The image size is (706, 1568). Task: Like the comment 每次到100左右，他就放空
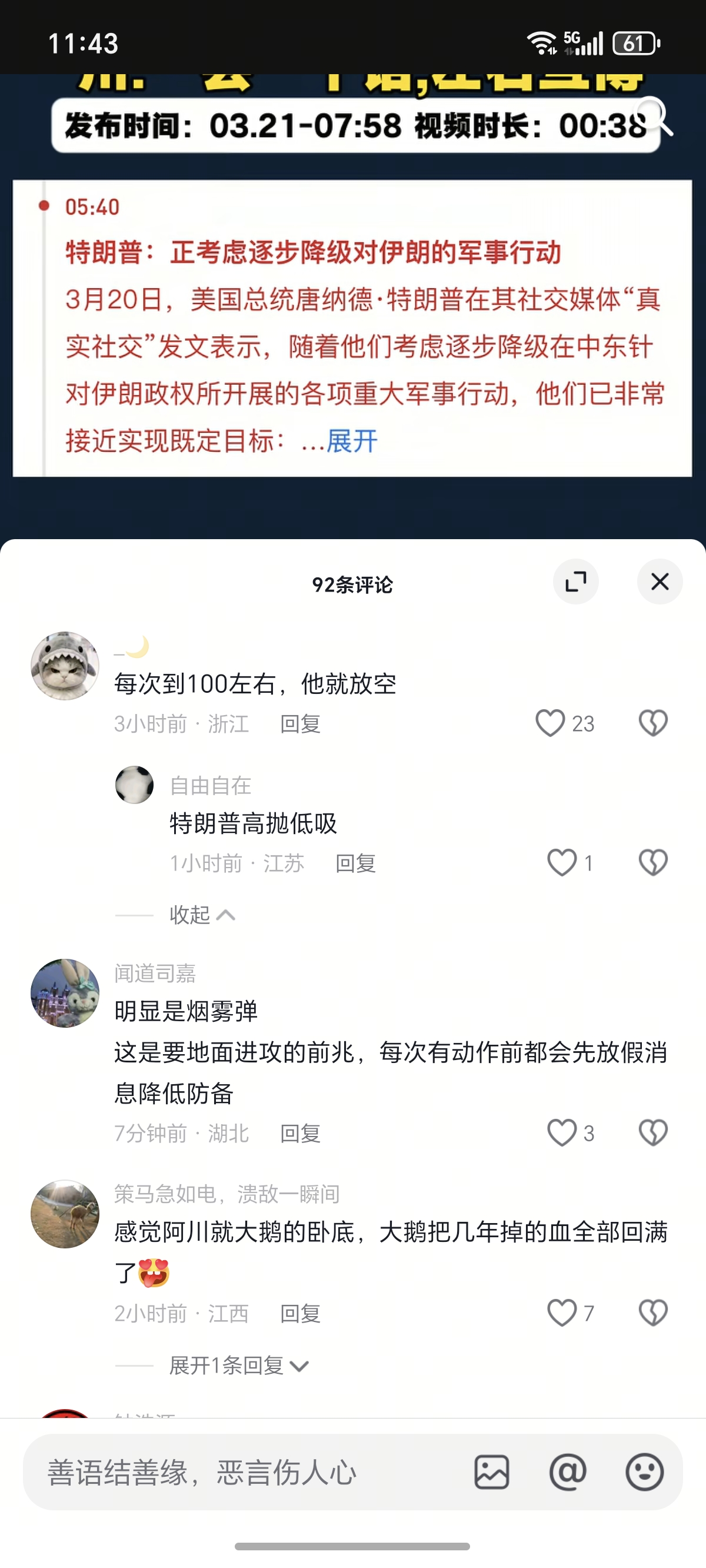pos(550,723)
